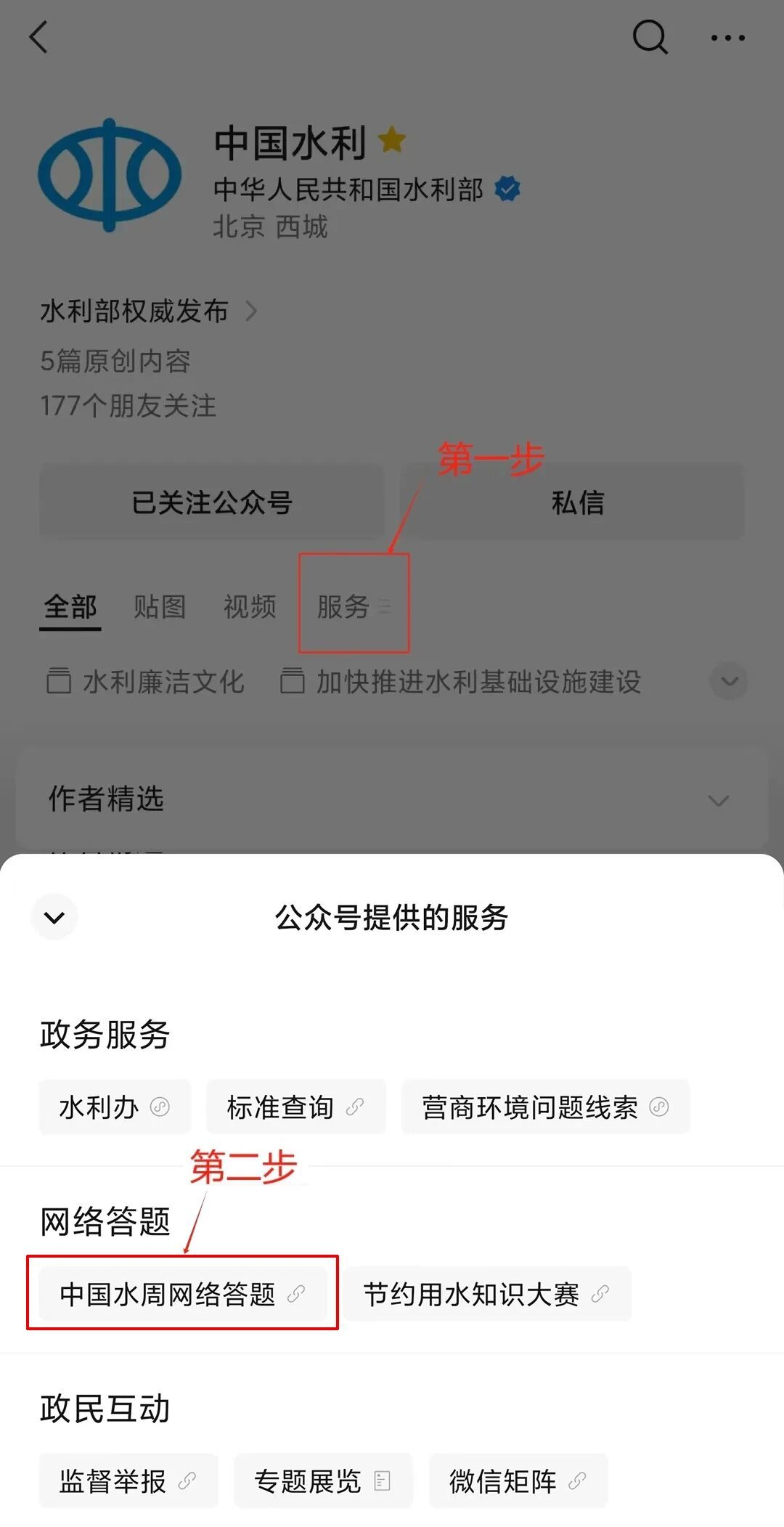
Task: View the 专题展览 page
Action: coord(322,1481)
